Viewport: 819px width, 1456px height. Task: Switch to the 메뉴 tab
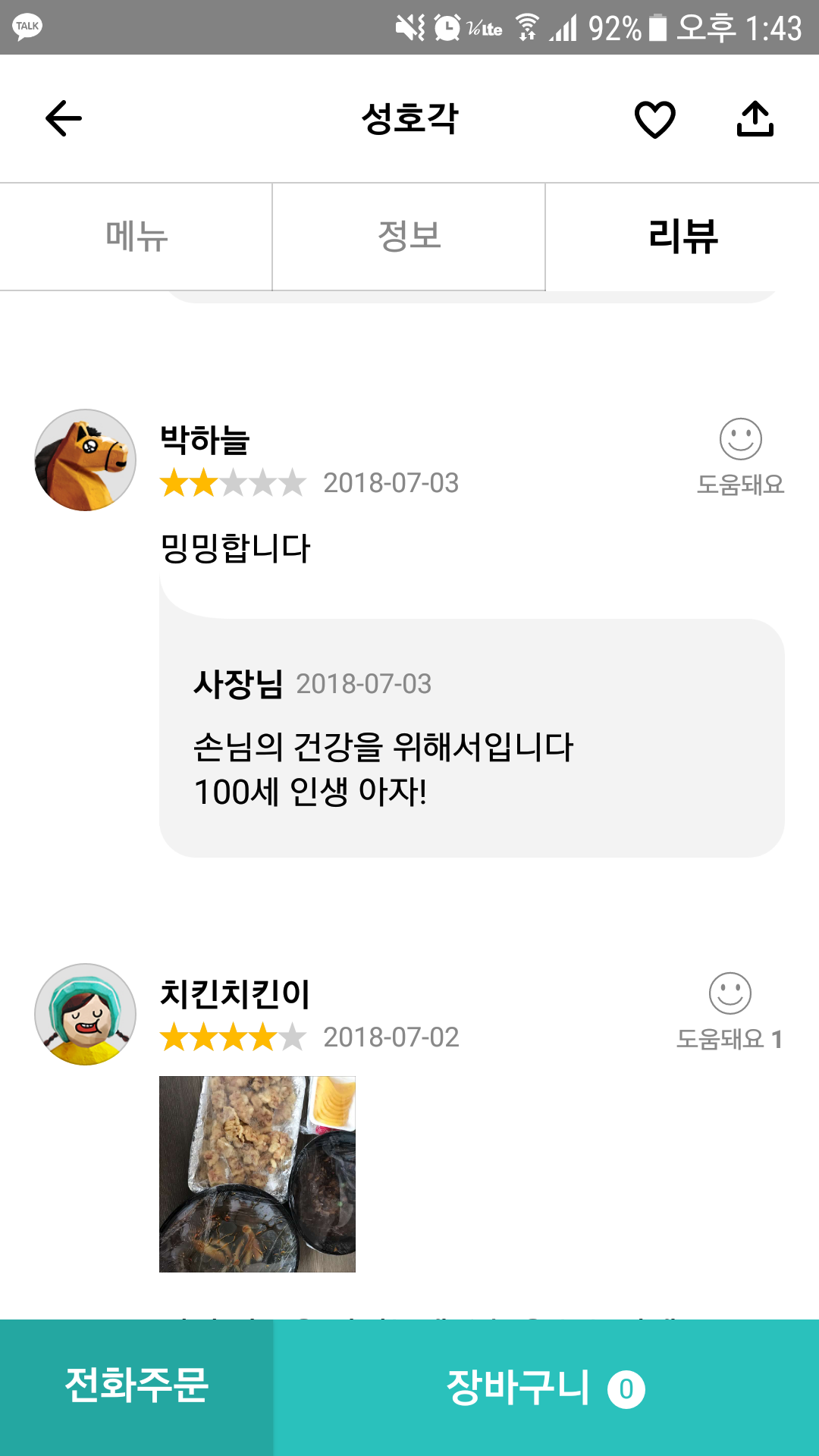136,237
